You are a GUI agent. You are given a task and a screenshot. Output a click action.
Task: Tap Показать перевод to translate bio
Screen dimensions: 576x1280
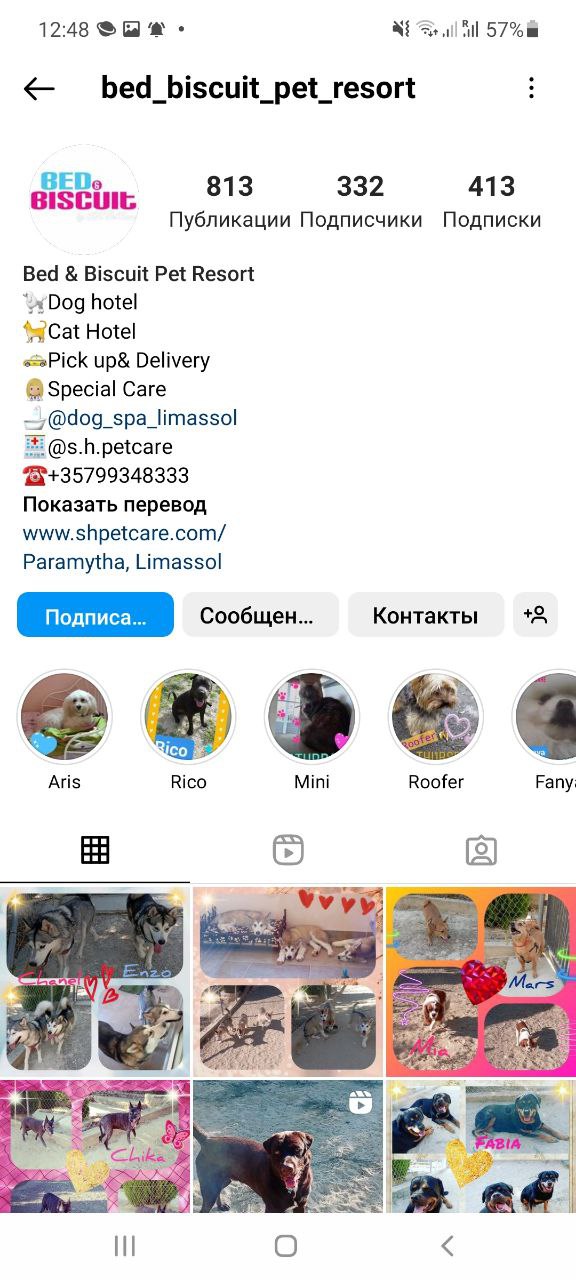coord(114,504)
